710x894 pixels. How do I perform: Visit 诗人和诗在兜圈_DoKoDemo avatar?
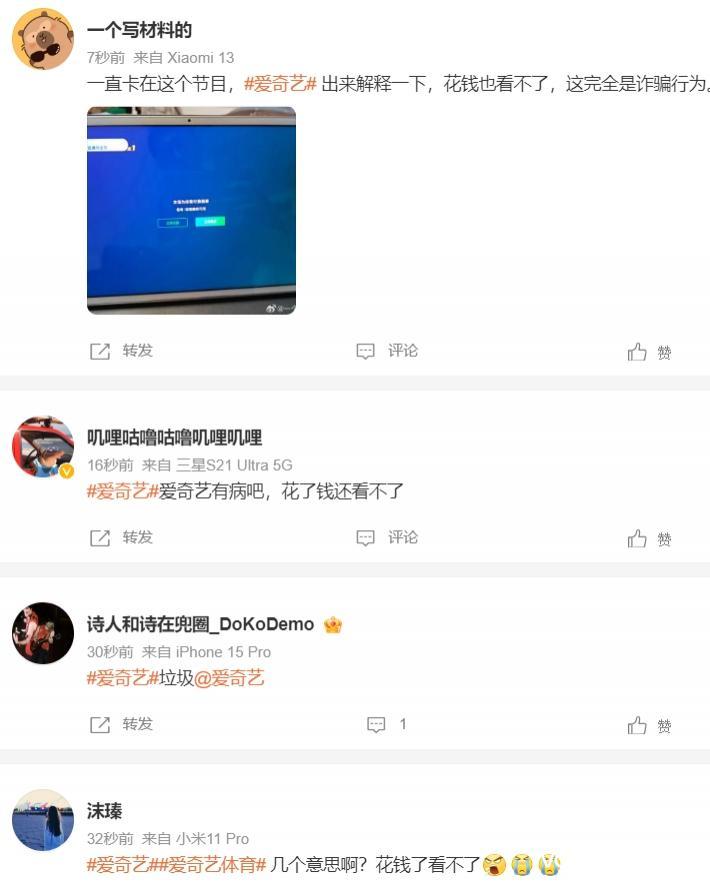click(x=42, y=633)
